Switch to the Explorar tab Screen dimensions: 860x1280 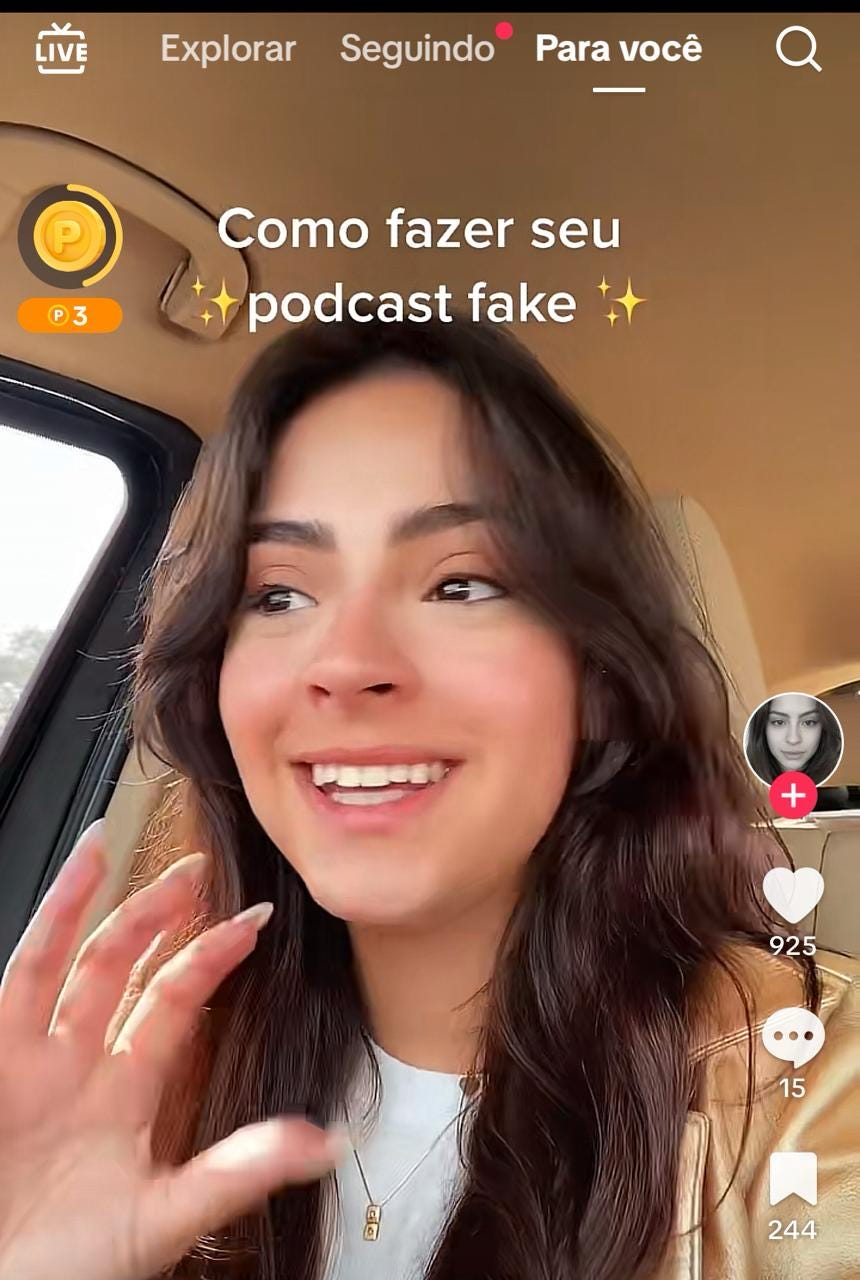coord(228,49)
